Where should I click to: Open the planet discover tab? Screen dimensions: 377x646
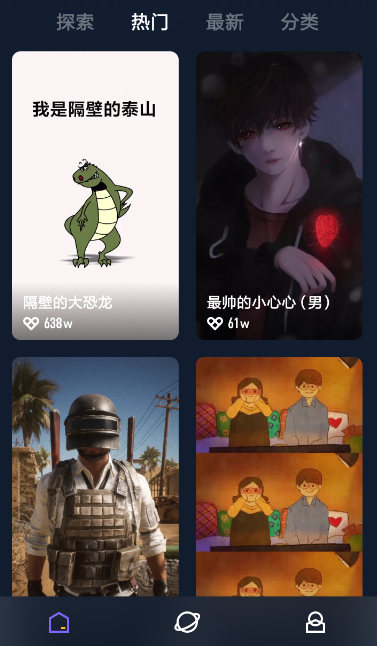click(x=187, y=622)
